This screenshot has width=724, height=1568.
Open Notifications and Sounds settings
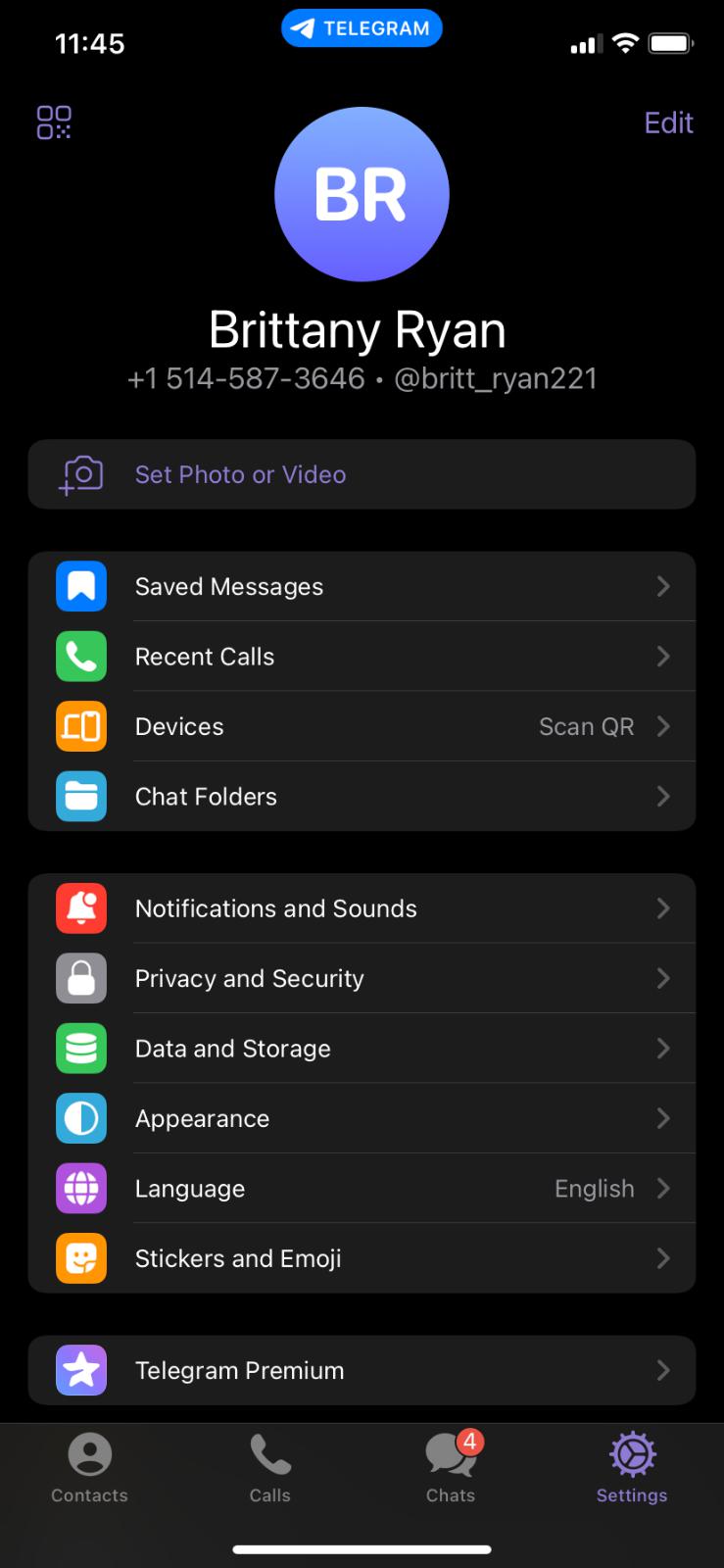[x=362, y=908]
